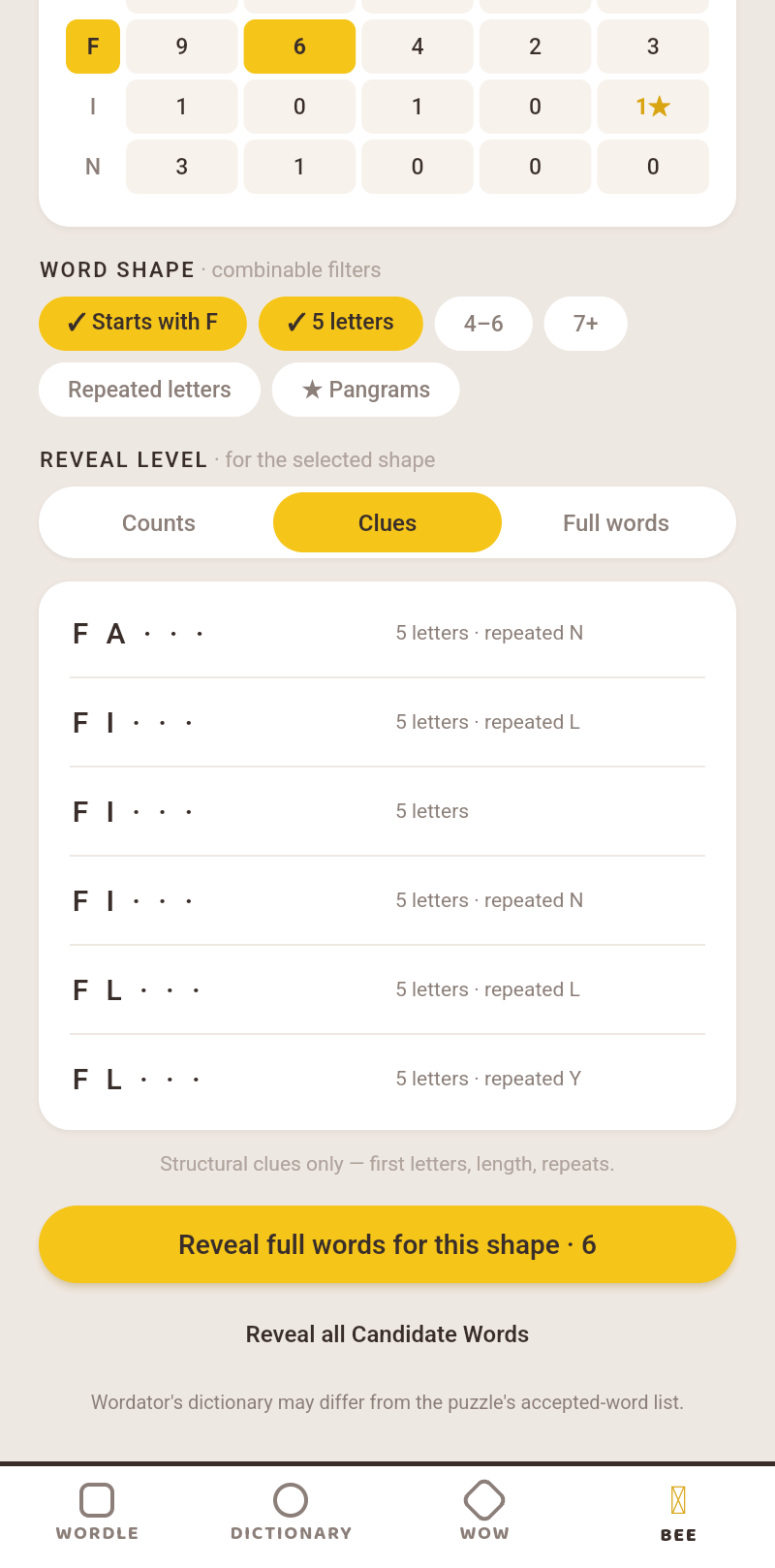Choose the 9 cell in row F

tap(182, 47)
